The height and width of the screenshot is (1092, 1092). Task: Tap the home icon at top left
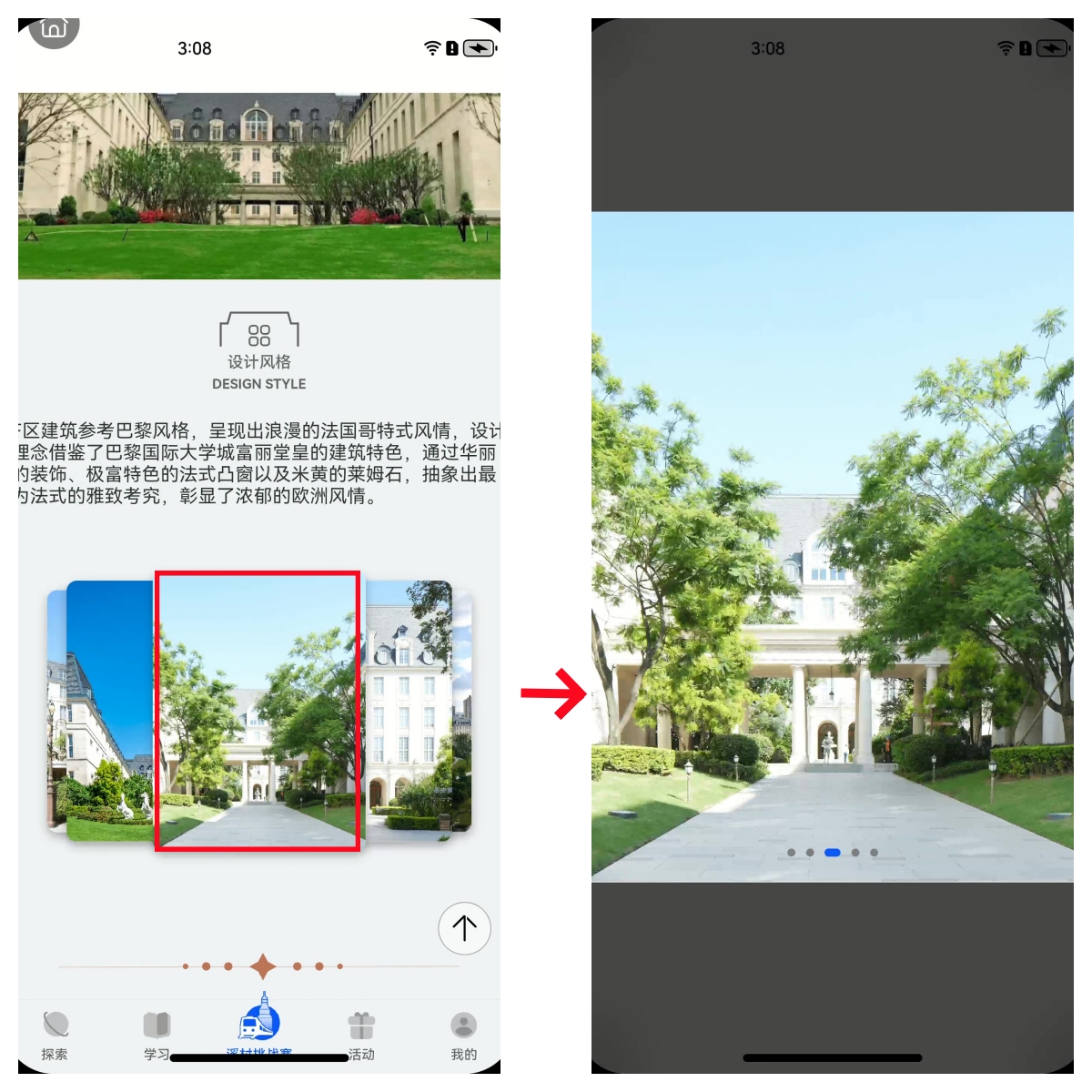coord(54,30)
